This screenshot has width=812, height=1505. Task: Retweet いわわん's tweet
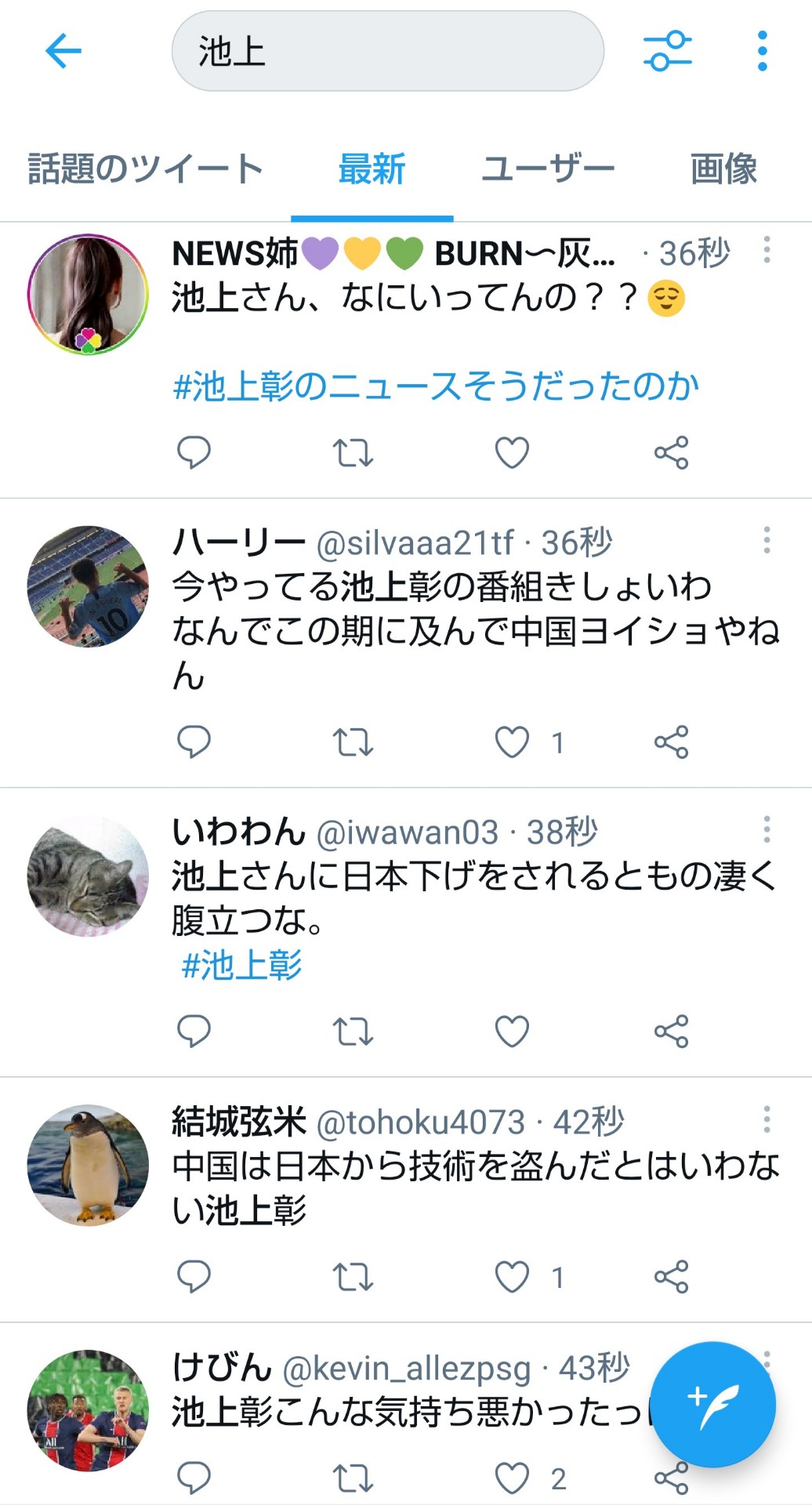coord(353,1032)
